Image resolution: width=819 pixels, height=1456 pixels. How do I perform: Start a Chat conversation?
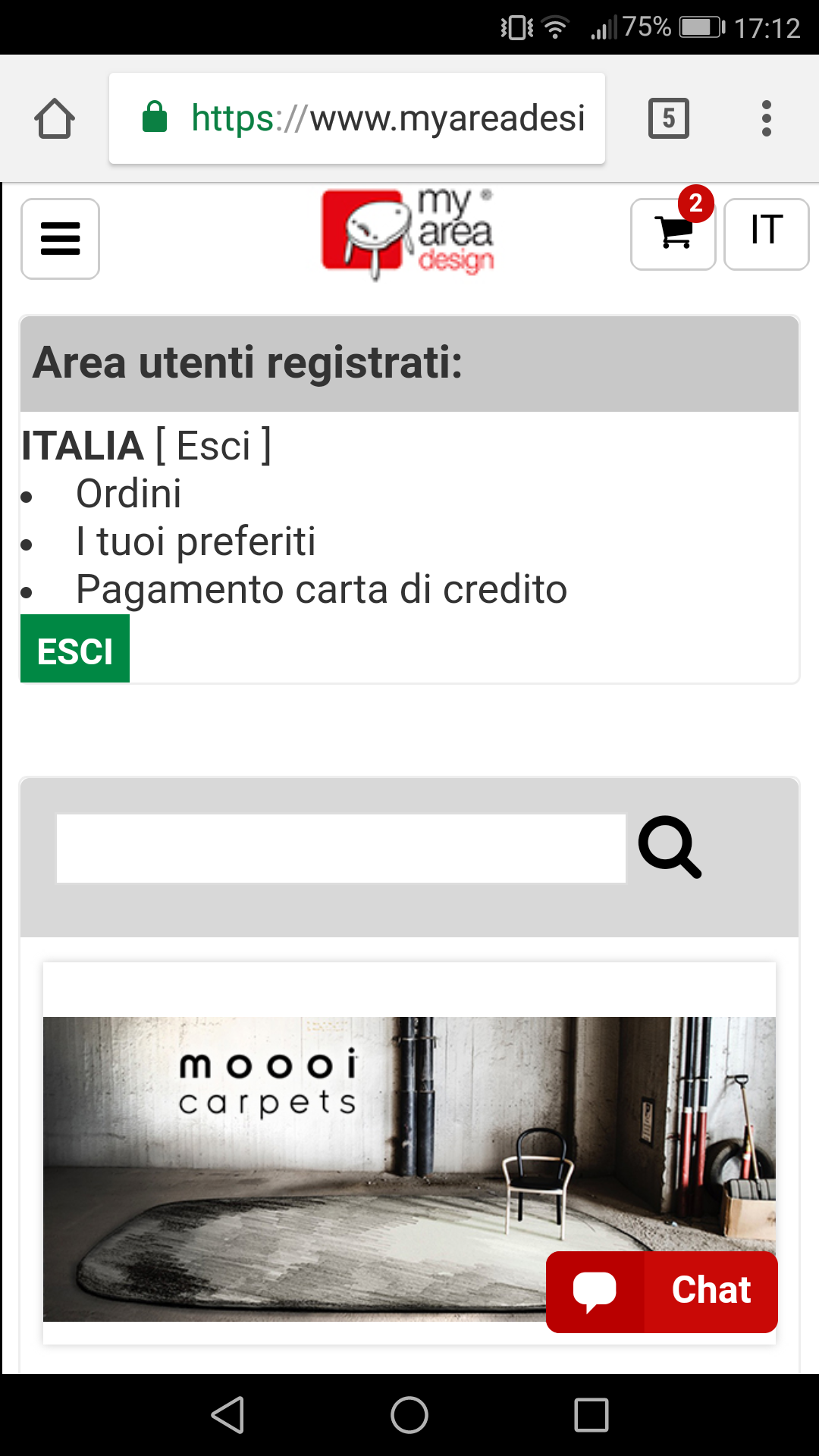click(662, 1291)
